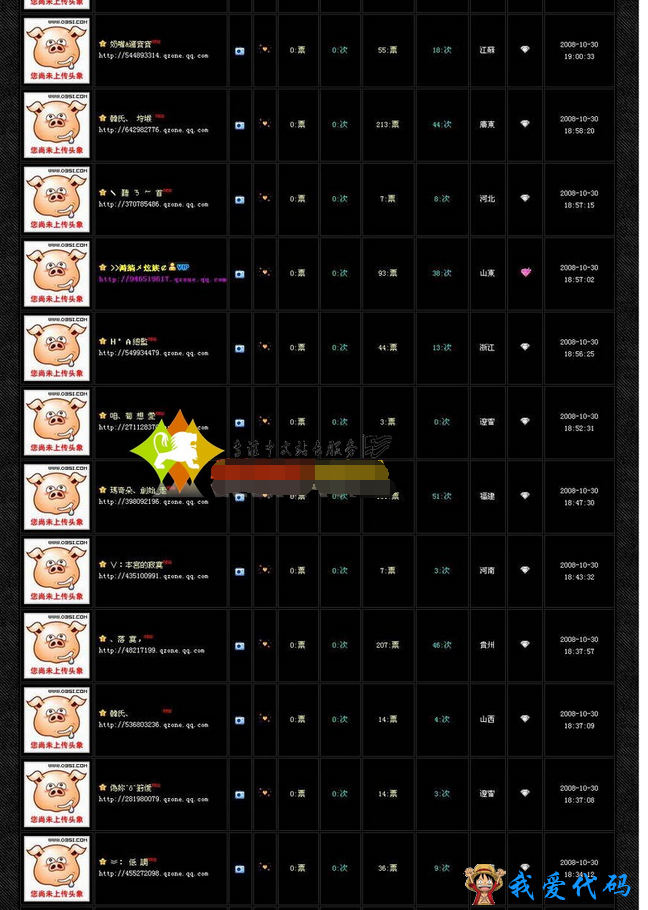Open the 536803236.qzone.qq.com link
Screen dimensions: 648x910
(x=153, y=725)
